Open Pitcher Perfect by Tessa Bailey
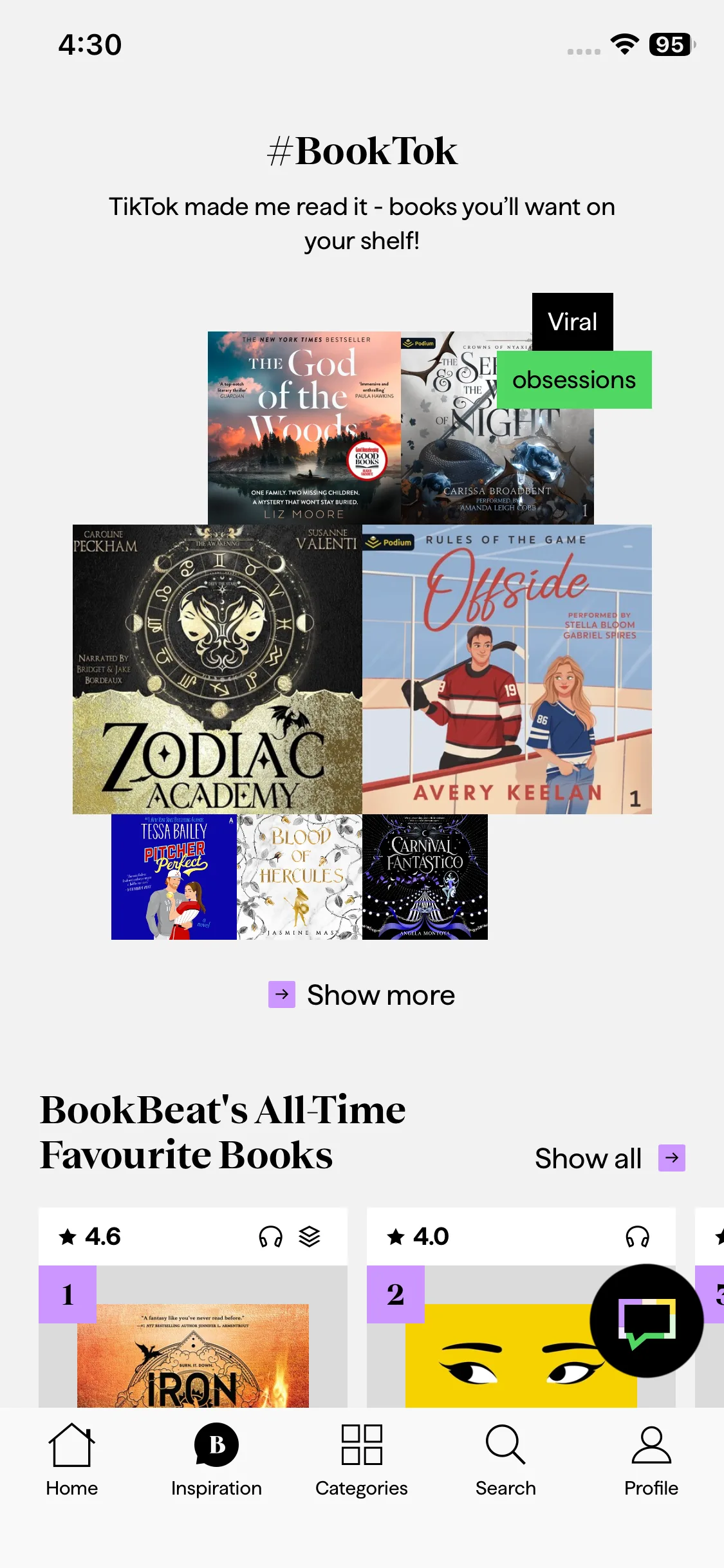 click(174, 877)
